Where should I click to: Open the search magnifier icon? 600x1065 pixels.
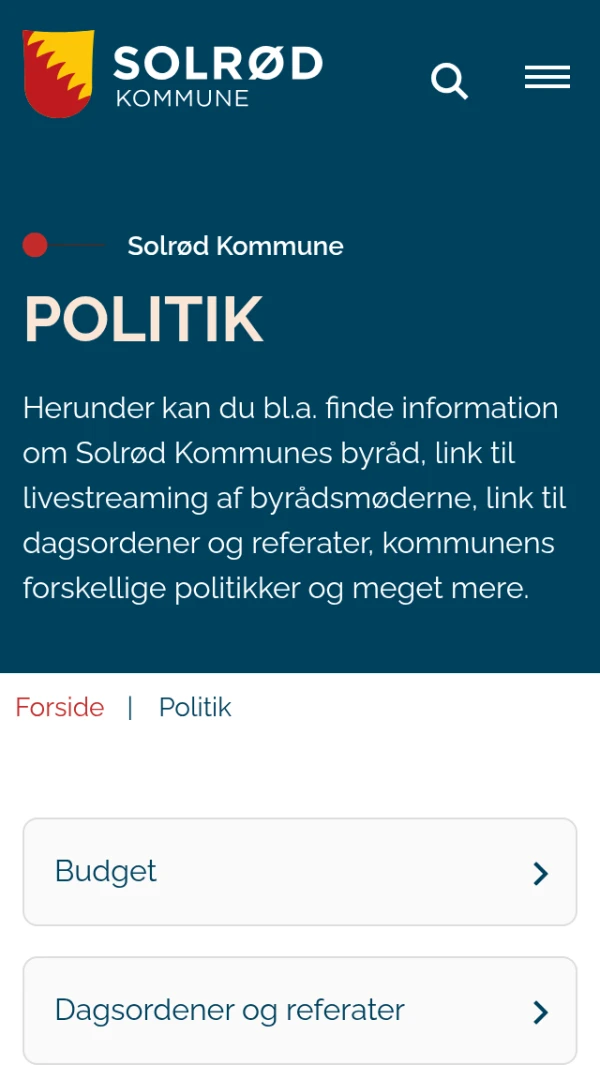449,80
